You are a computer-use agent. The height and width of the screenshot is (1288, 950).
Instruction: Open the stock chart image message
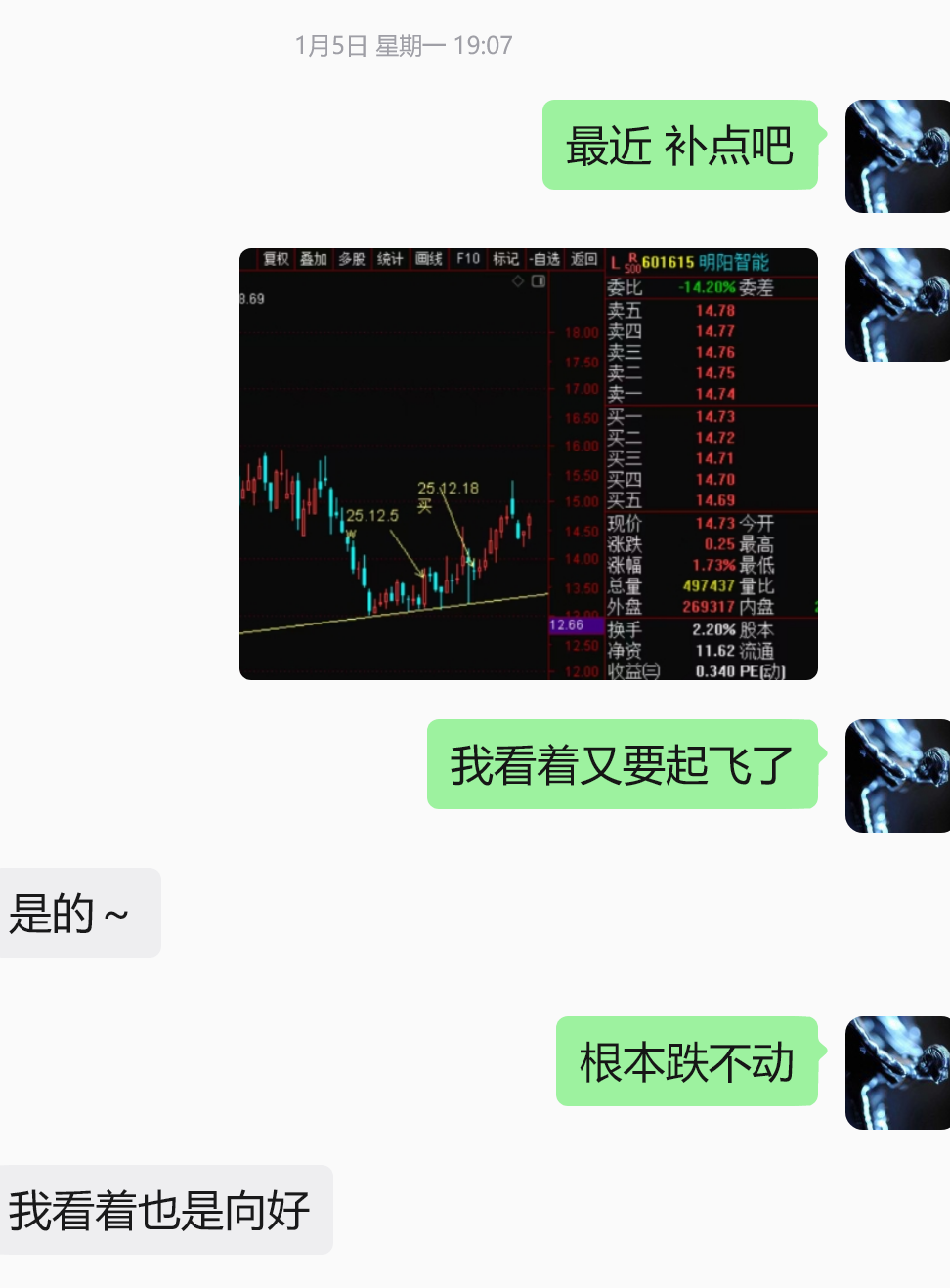(x=528, y=464)
